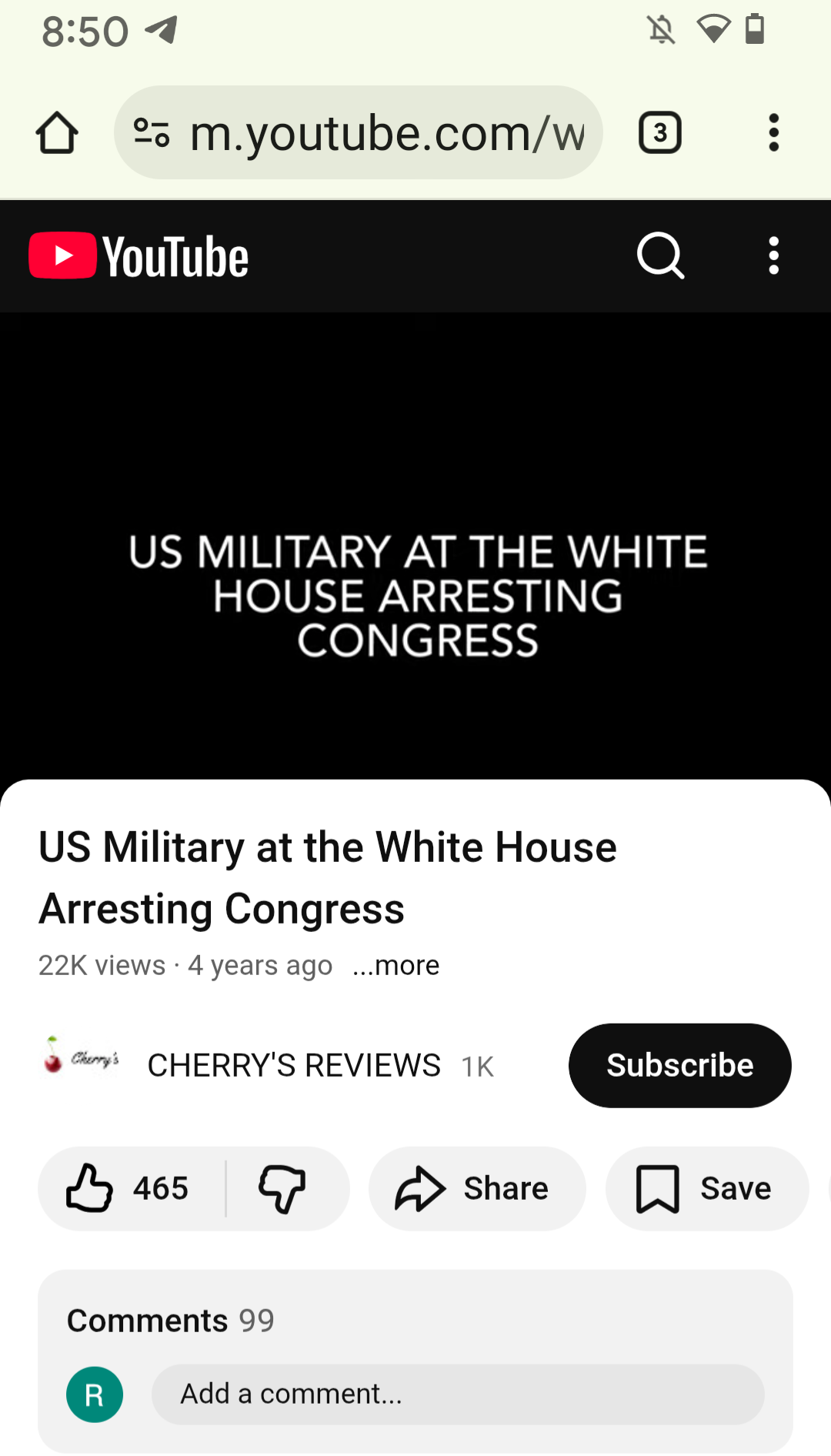Save the video to a playlist
The image size is (831, 1456).
pyautogui.click(x=706, y=1188)
